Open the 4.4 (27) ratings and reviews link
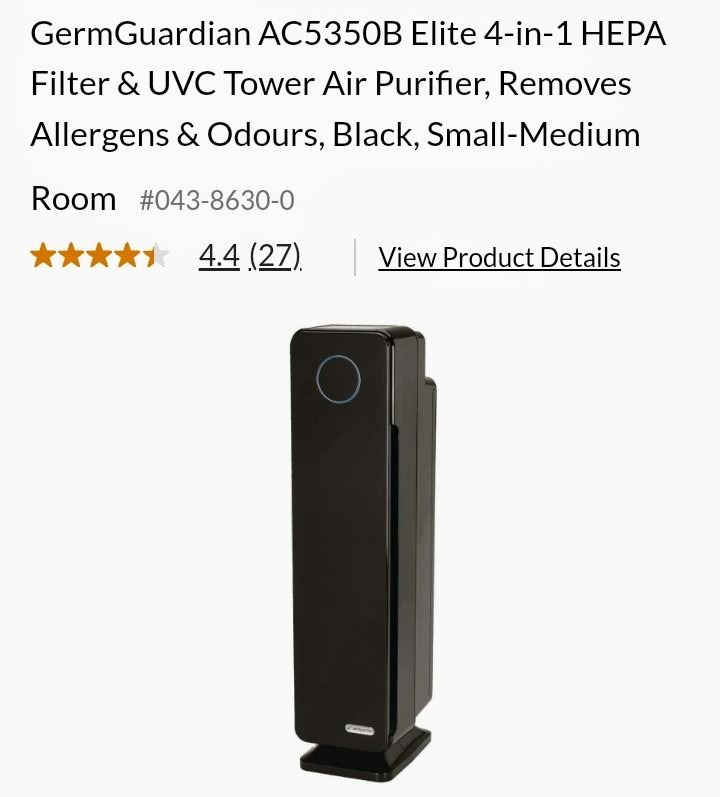 click(250, 257)
